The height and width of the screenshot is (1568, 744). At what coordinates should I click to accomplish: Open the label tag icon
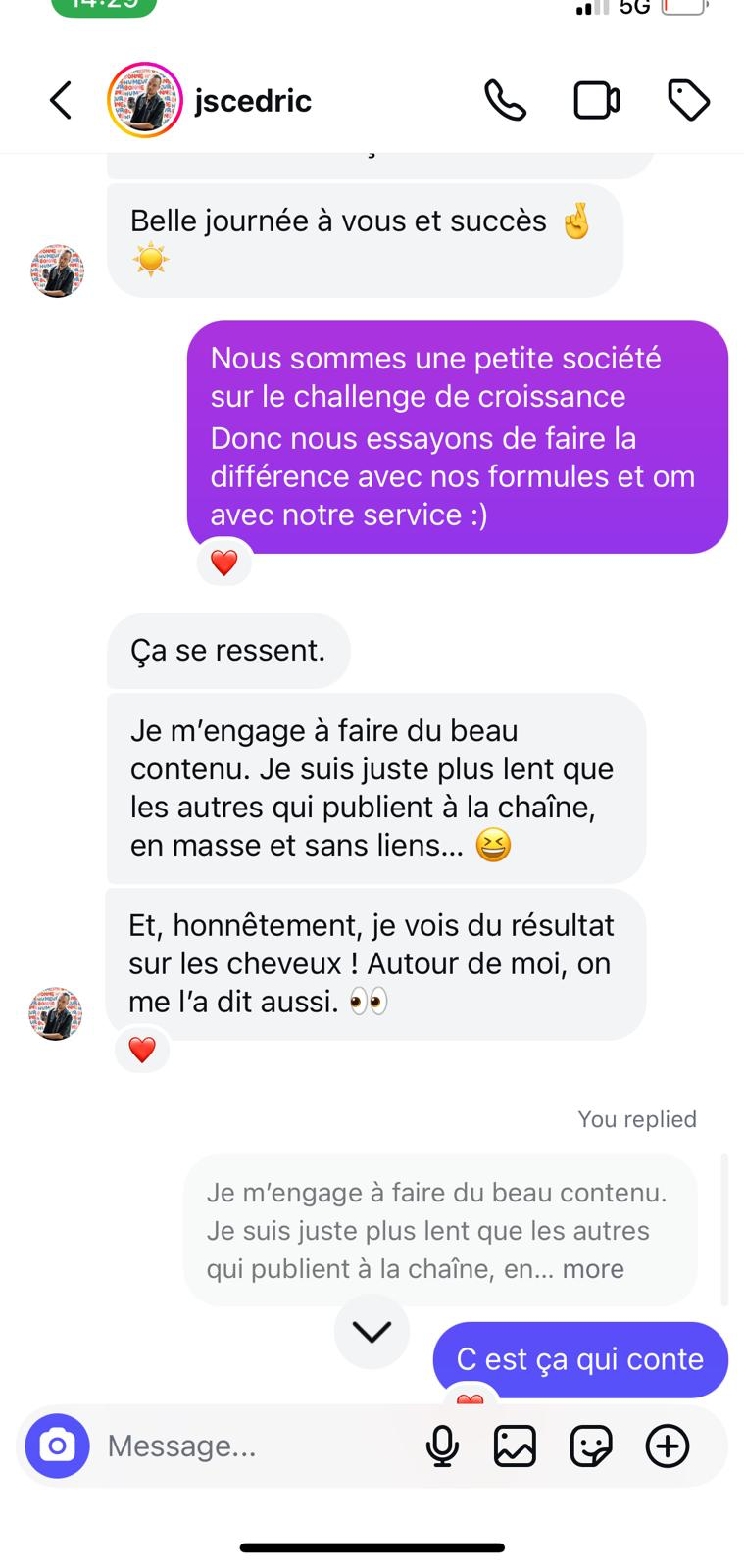[x=688, y=100]
